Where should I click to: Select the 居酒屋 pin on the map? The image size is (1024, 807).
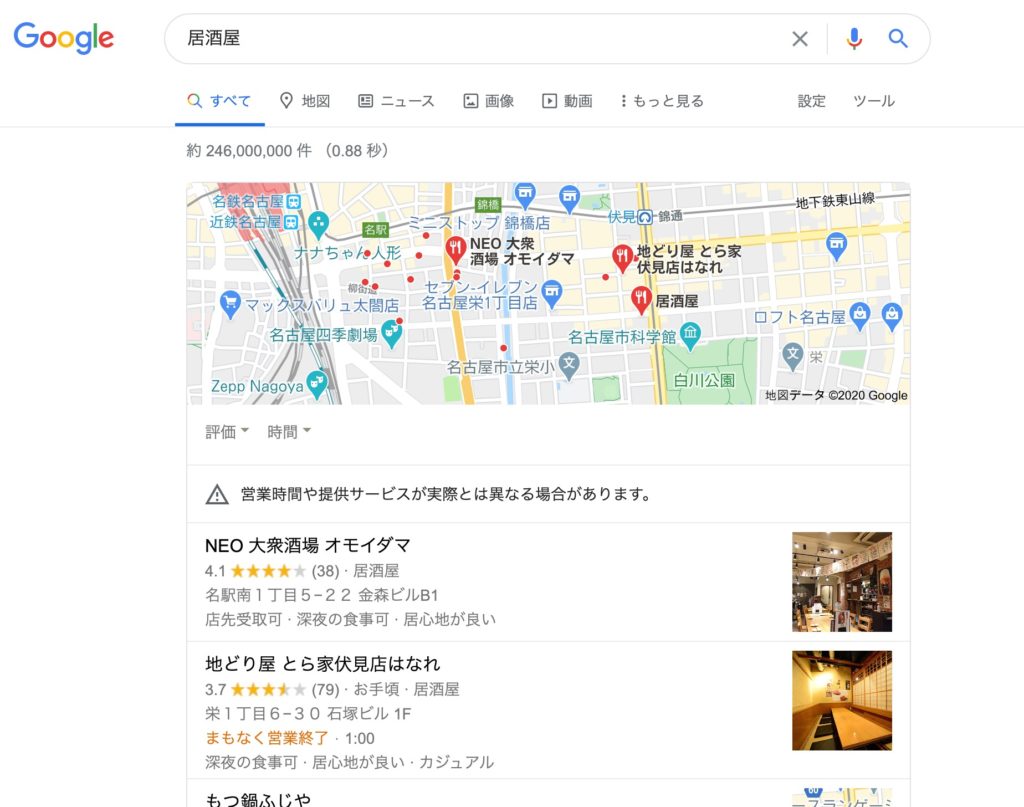tap(642, 297)
